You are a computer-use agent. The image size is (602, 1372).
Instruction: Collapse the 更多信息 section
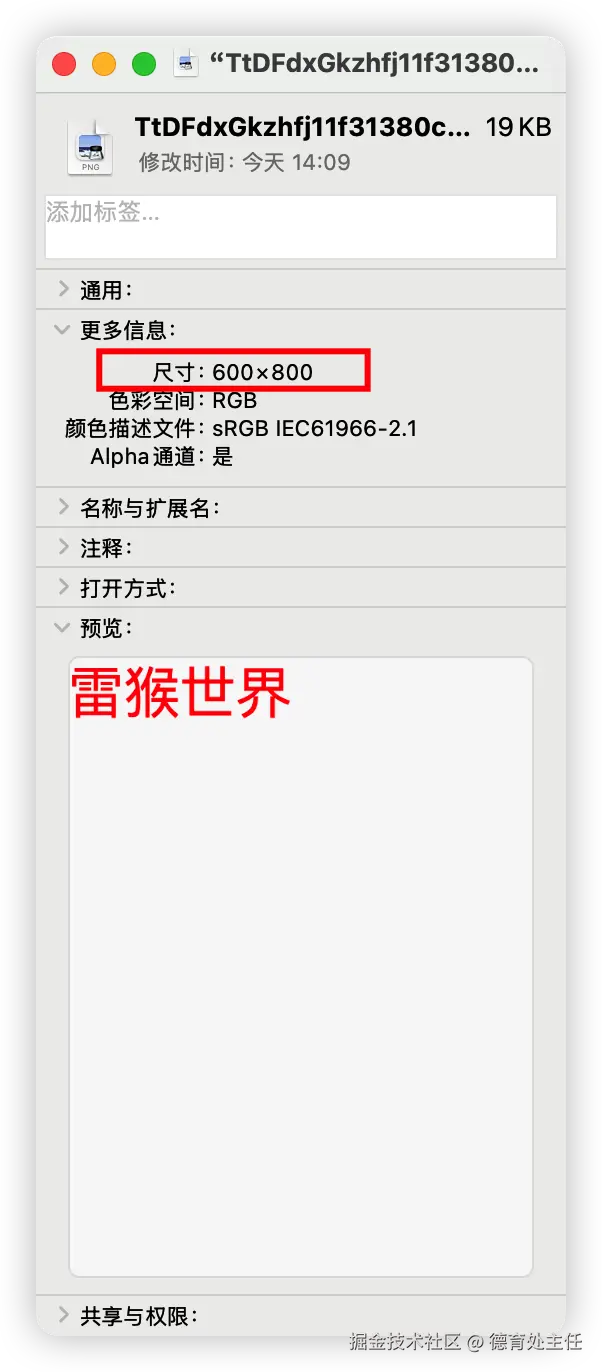pos(64,329)
